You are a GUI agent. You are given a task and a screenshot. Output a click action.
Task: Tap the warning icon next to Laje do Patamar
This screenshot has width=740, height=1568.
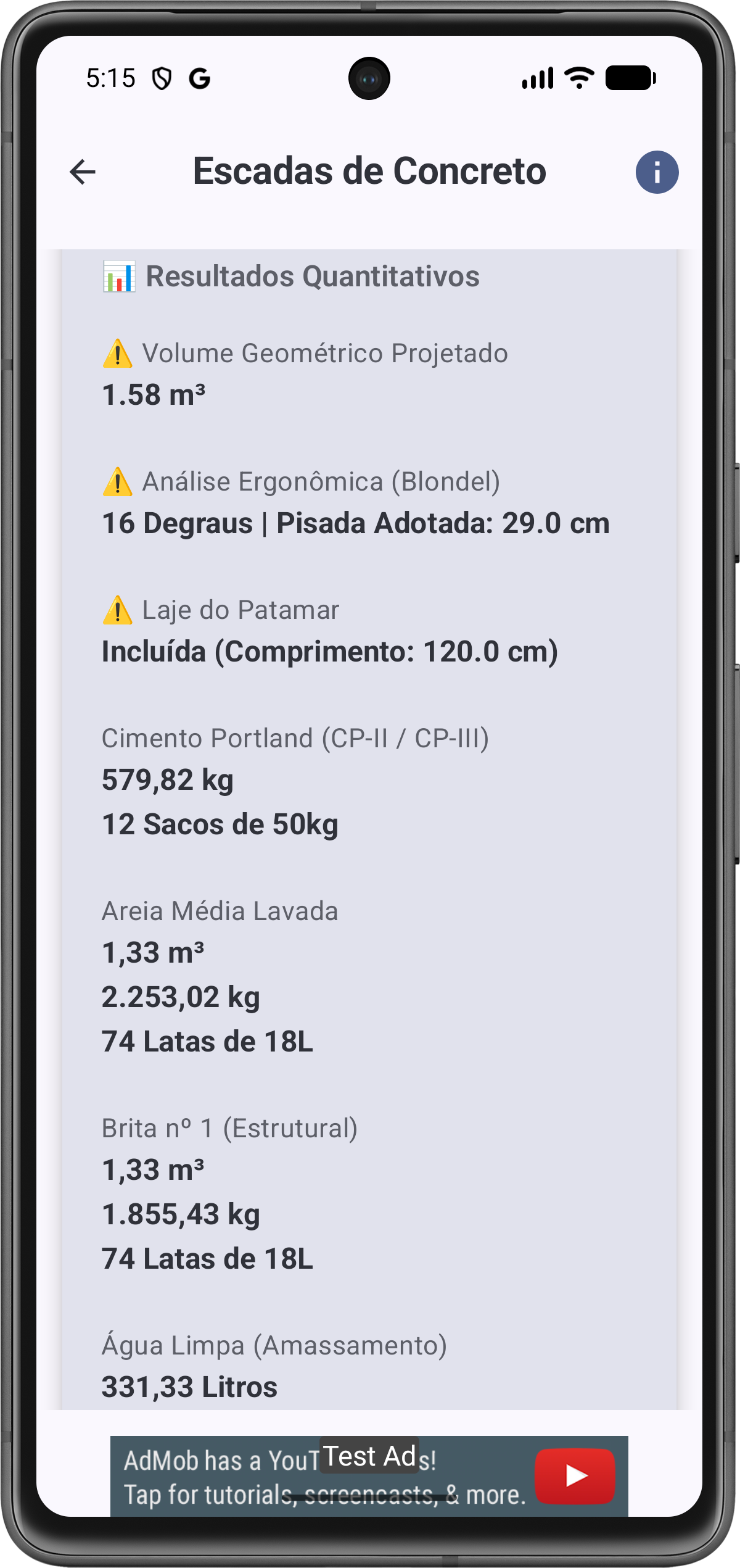[x=117, y=610]
